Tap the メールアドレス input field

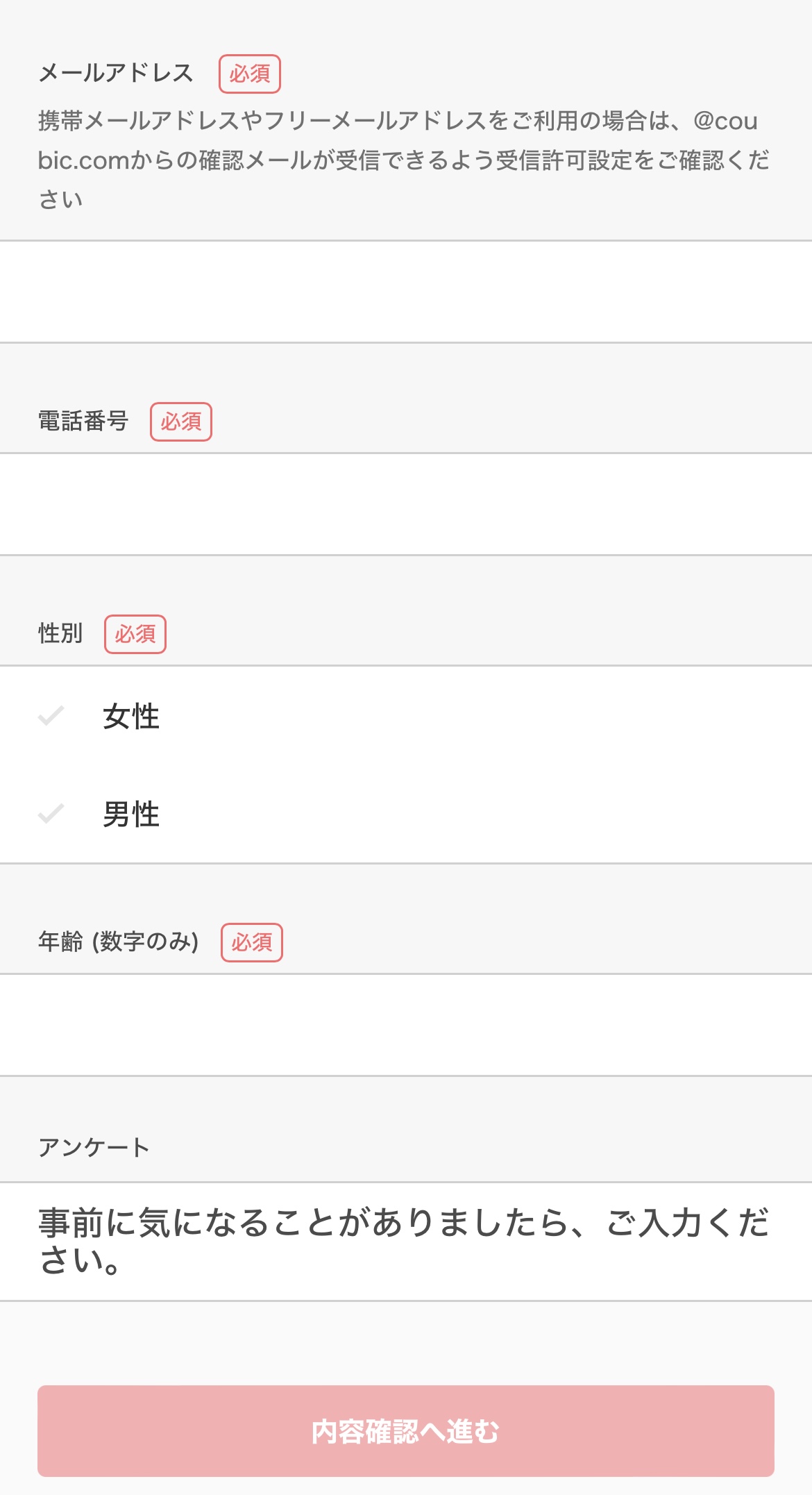pos(406,292)
